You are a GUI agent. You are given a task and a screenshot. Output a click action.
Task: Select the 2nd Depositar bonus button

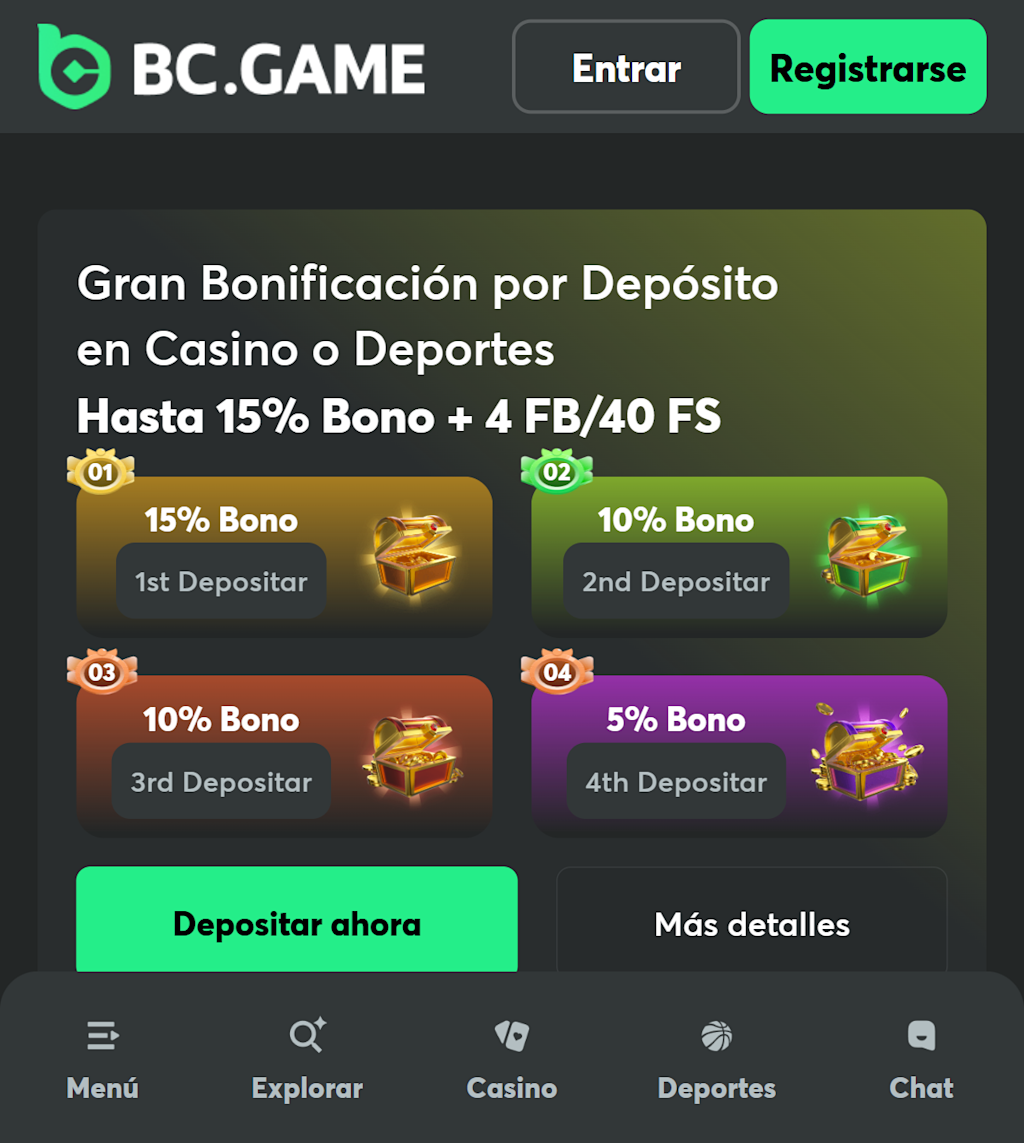(676, 582)
